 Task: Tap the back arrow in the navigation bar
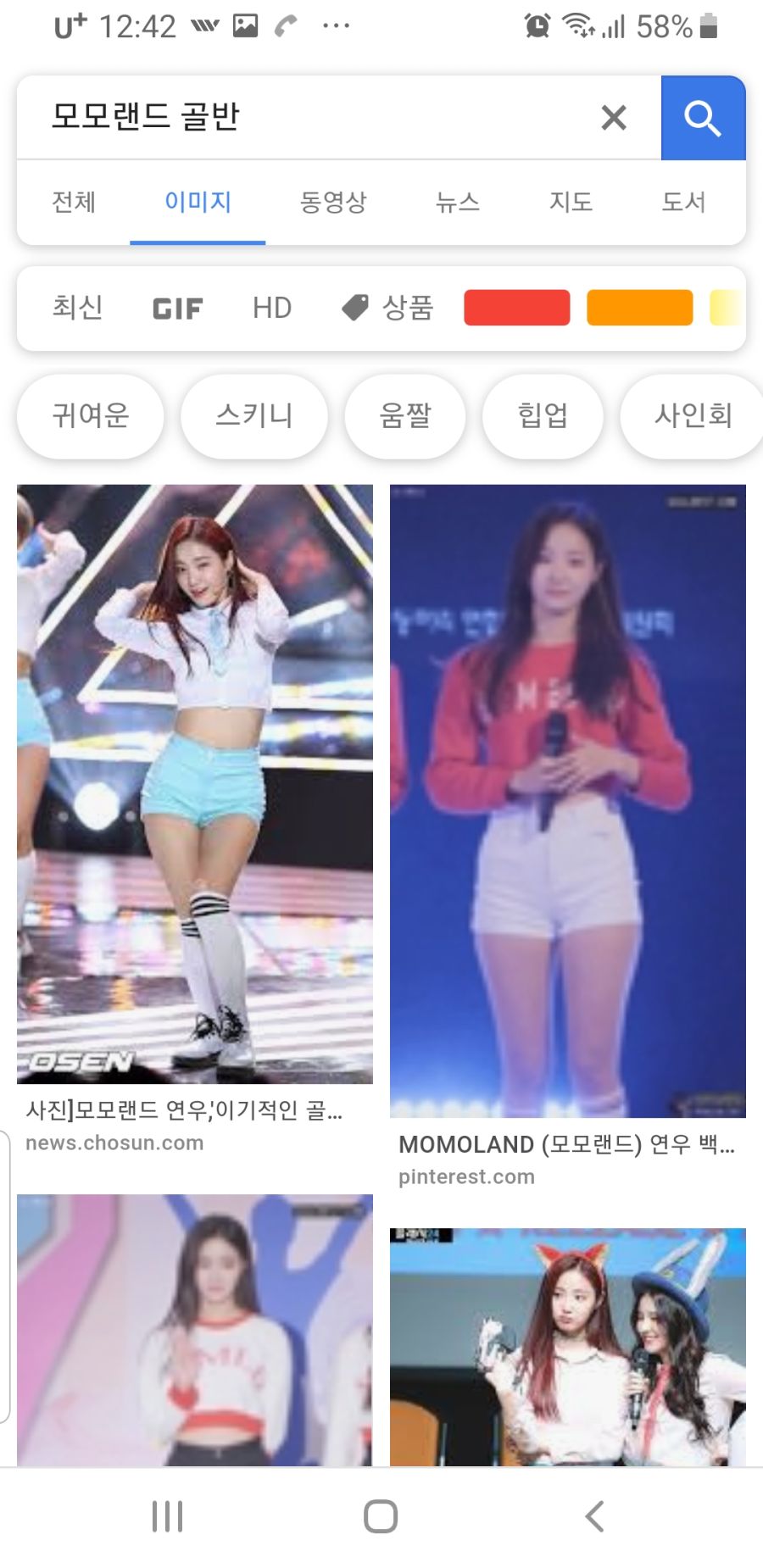[593, 1517]
